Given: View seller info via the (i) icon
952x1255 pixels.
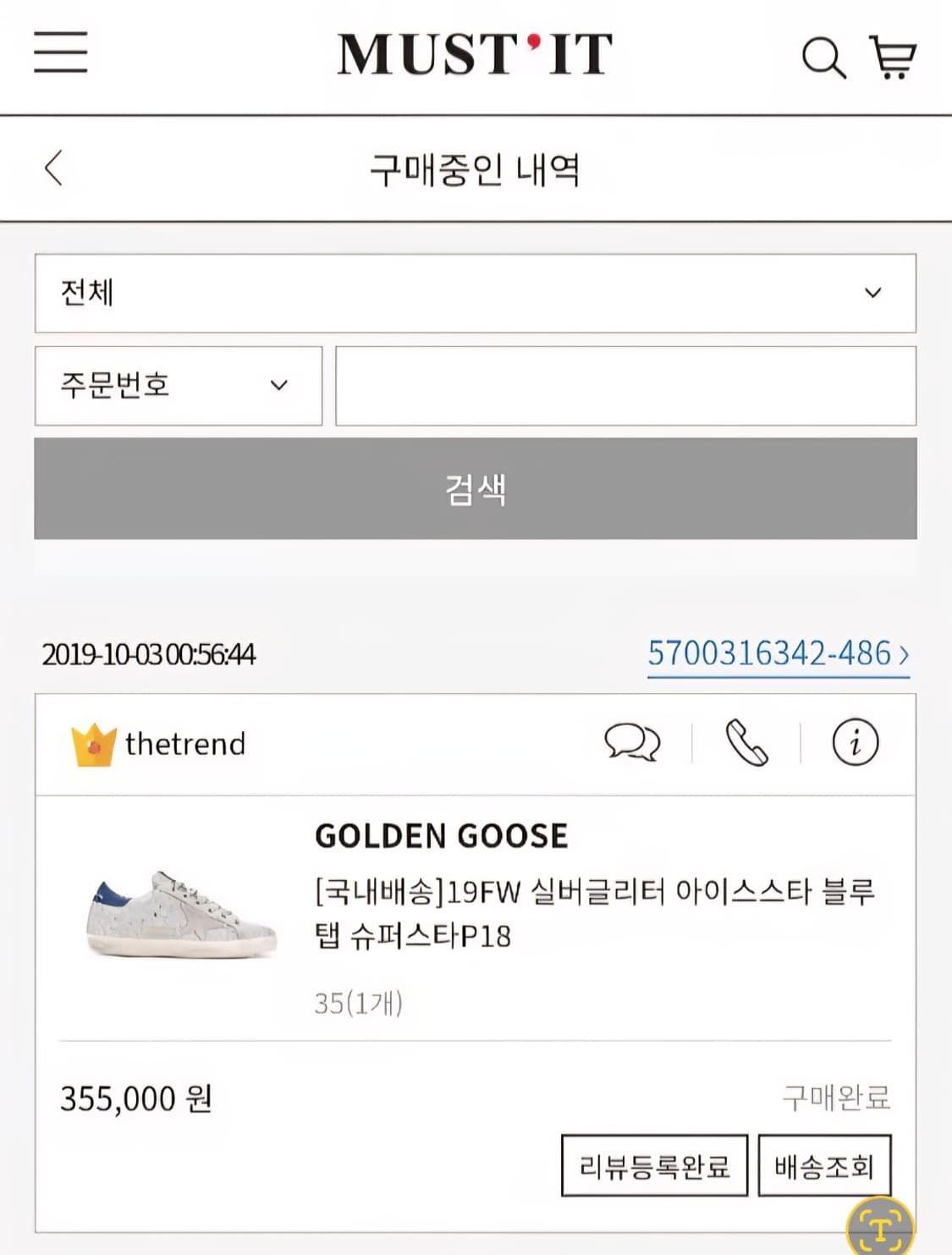Looking at the screenshot, I should point(855,744).
